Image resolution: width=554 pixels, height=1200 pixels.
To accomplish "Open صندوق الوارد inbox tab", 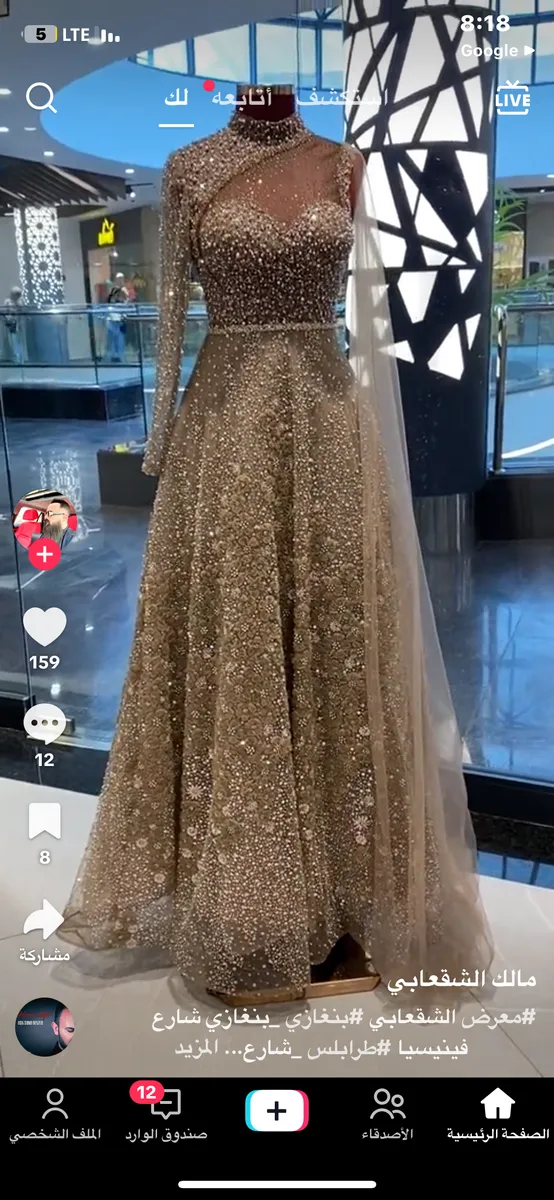I will [166, 1115].
